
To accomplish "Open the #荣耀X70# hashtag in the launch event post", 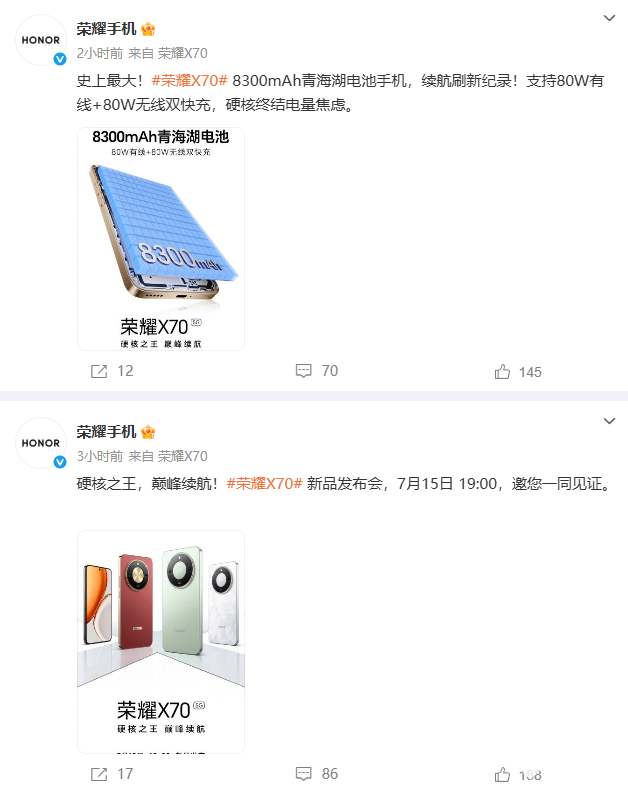I will coord(265,483).
